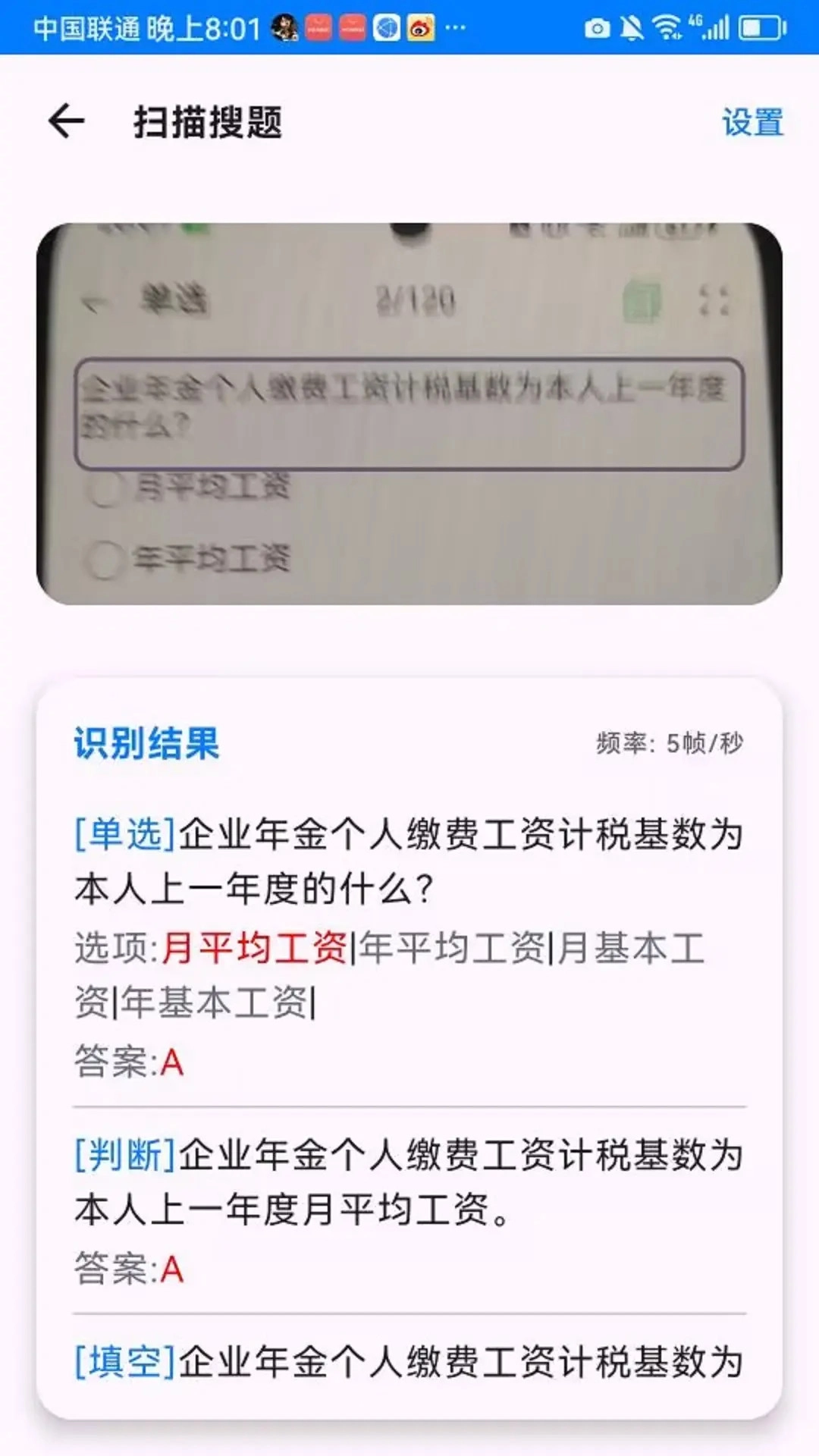The image size is (819, 1456).
Task: Go back using the arrow icon
Action: click(67, 121)
